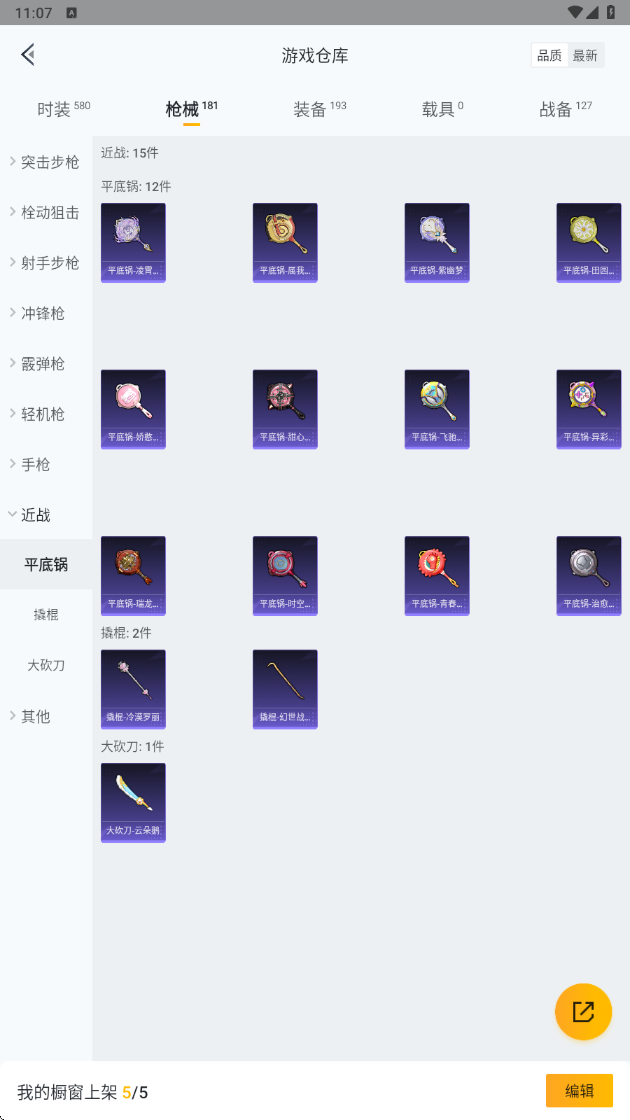Select the 大砍刀 subcategory

tap(46, 665)
